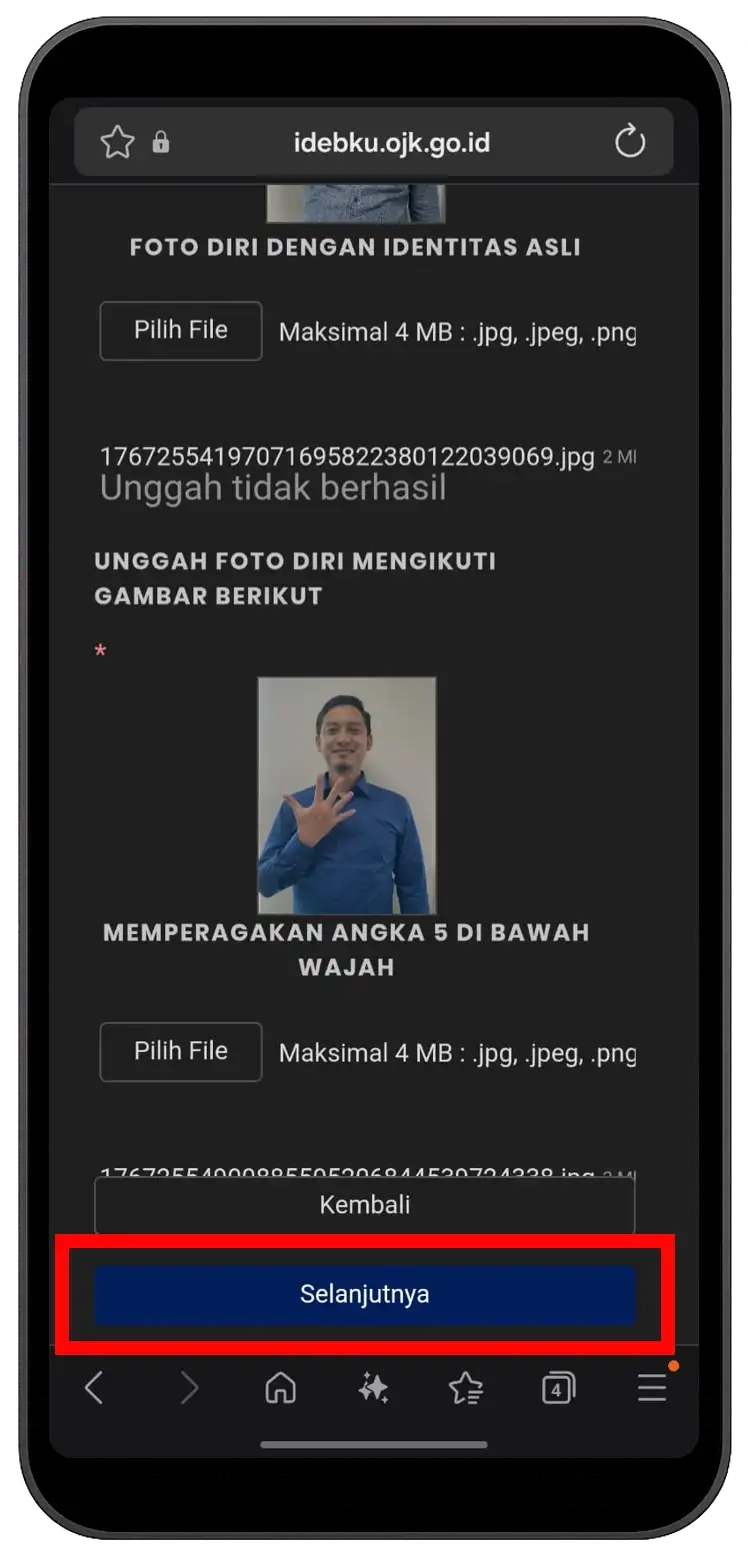
Task: Open the tab switcher showing 4 tabs
Action: tap(558, 1388)
